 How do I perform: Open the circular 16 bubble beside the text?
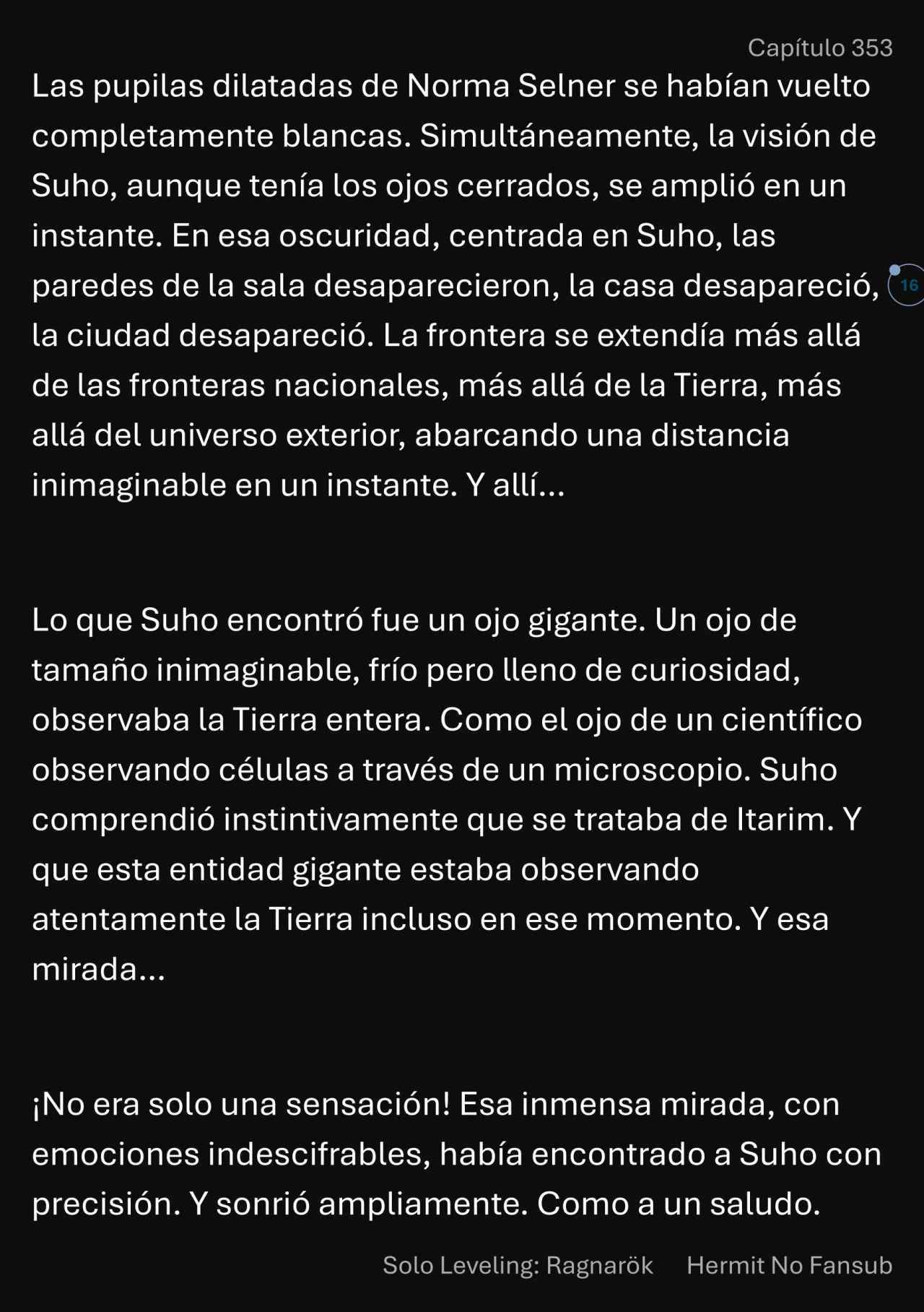click(908, 285)
